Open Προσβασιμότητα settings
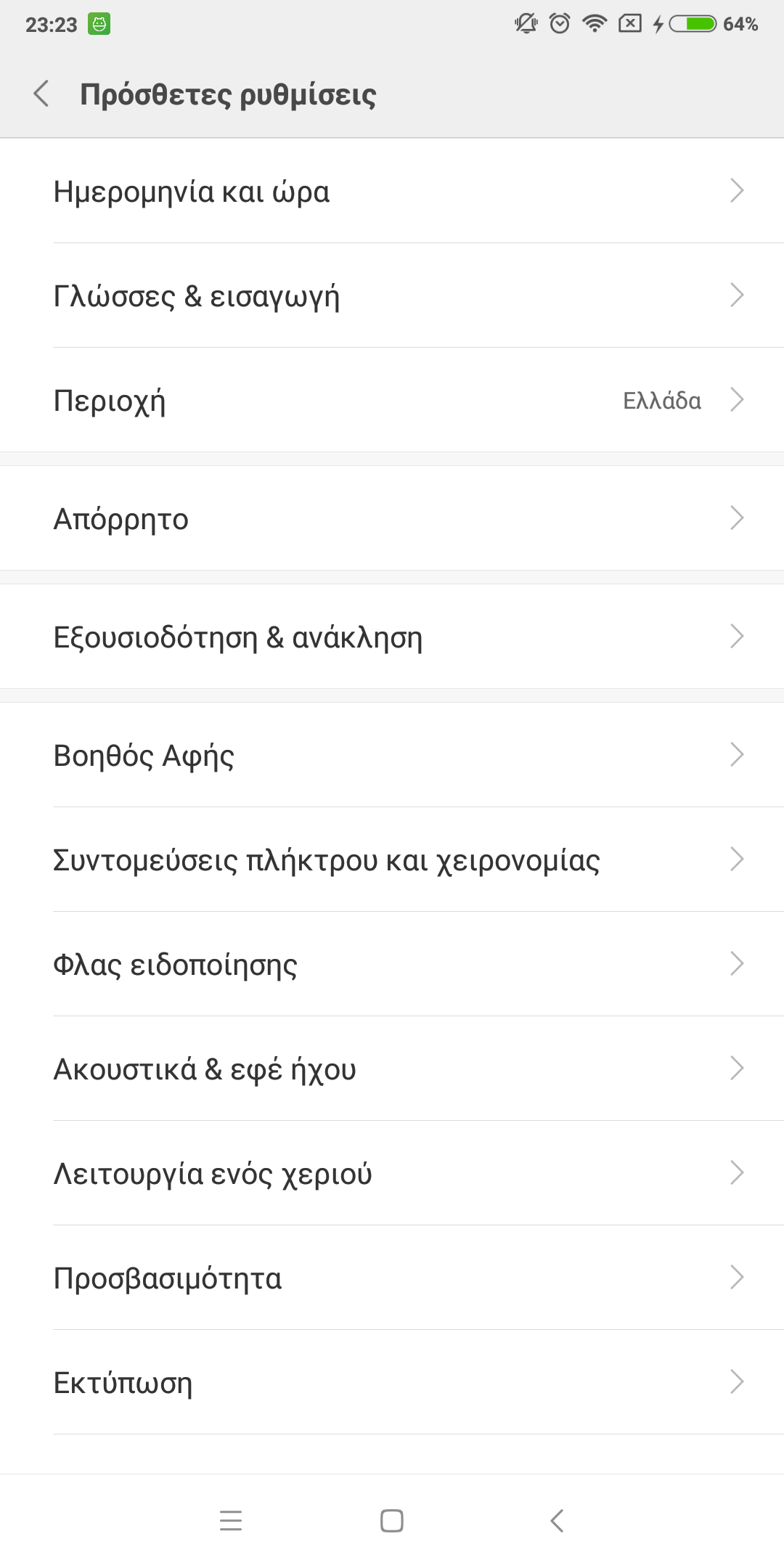The width and height of the screenshot is (784, 1568). coord(392,1278)
